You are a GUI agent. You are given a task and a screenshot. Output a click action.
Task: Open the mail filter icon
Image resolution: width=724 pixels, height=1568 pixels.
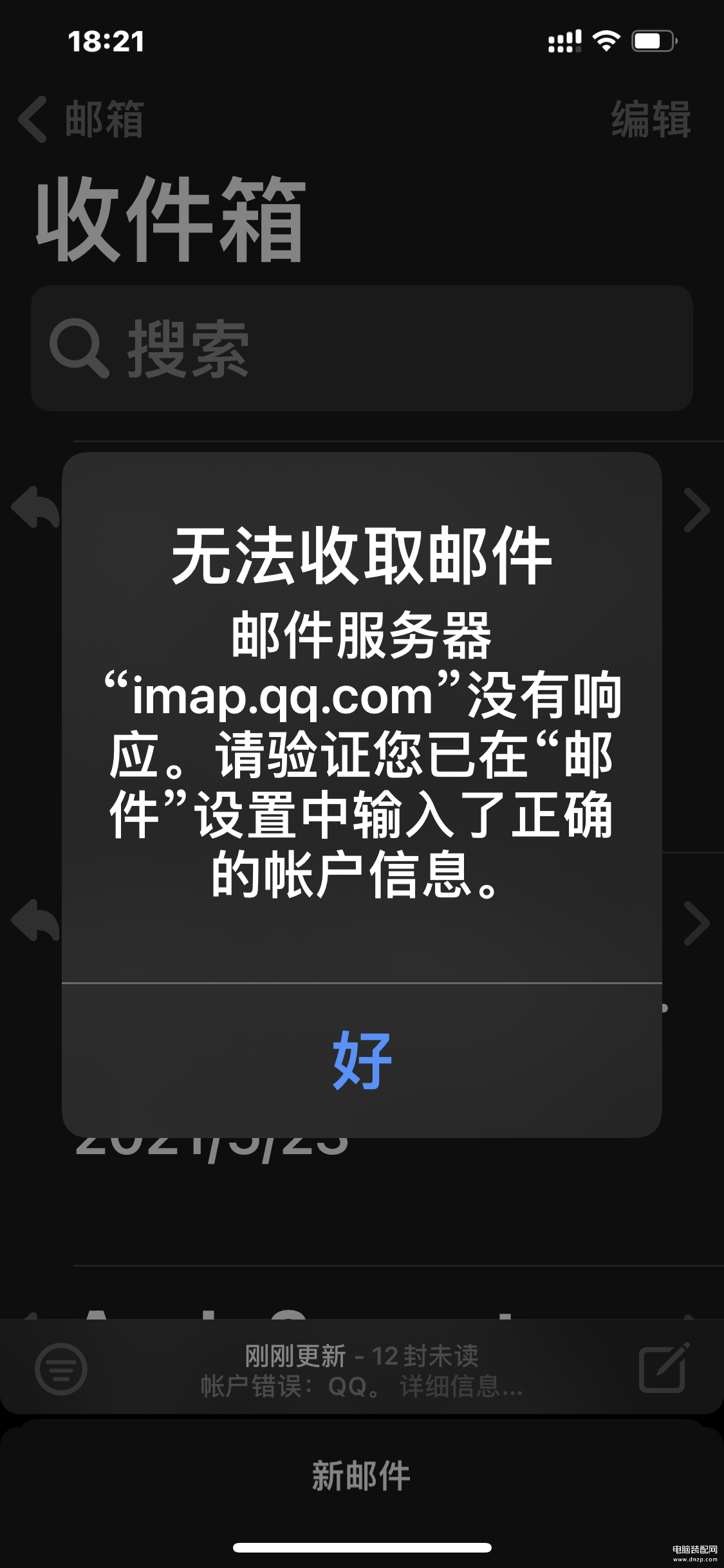coord(61,1369)
